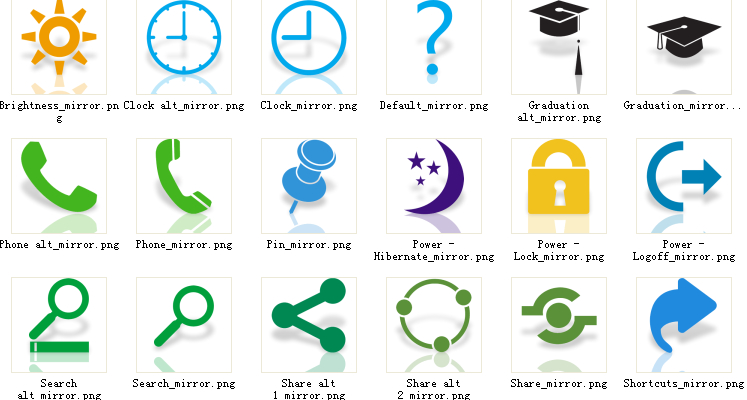Open Phone alt_mirror.png image
Viewport: 747px width, 400px height.
(59, 185)
